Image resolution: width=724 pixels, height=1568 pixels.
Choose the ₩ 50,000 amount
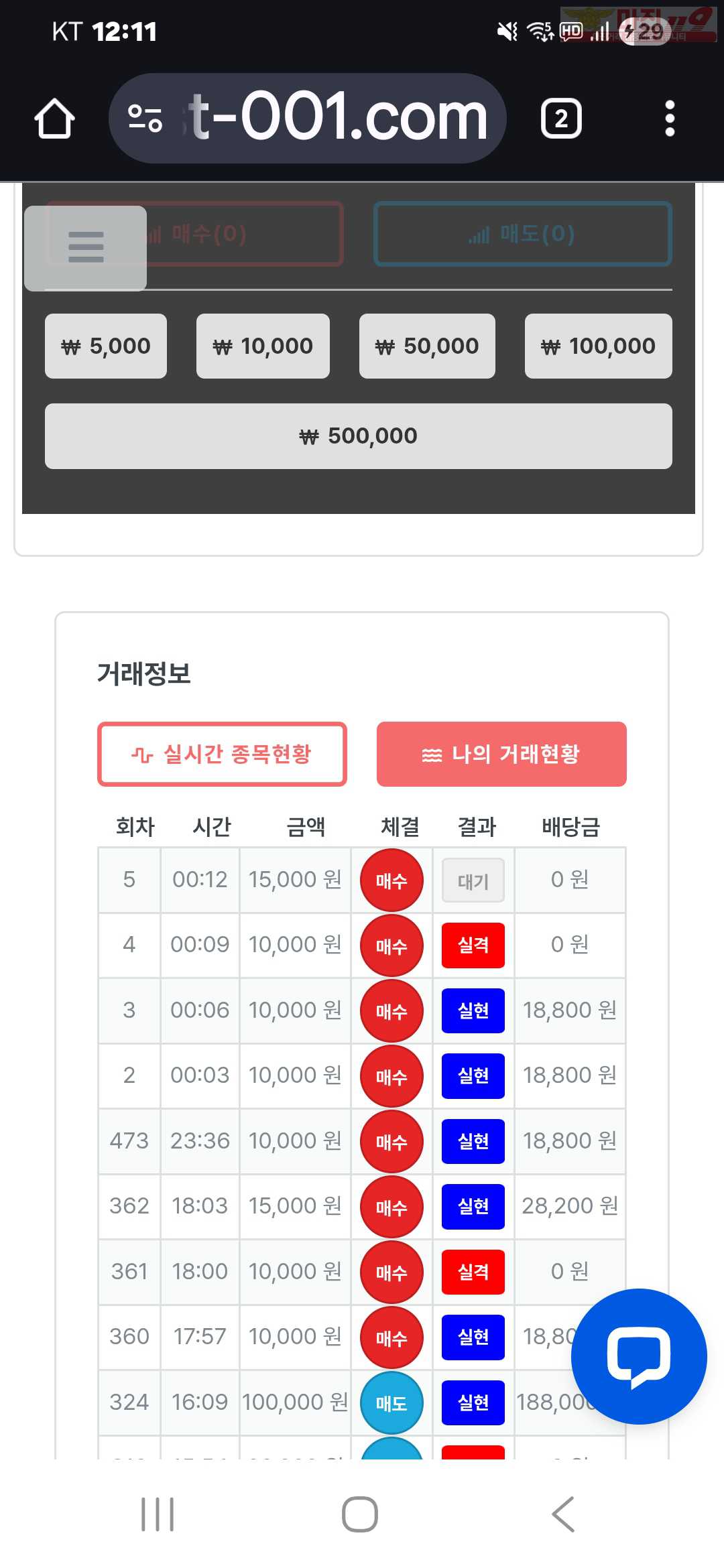(x=427, y=346)
